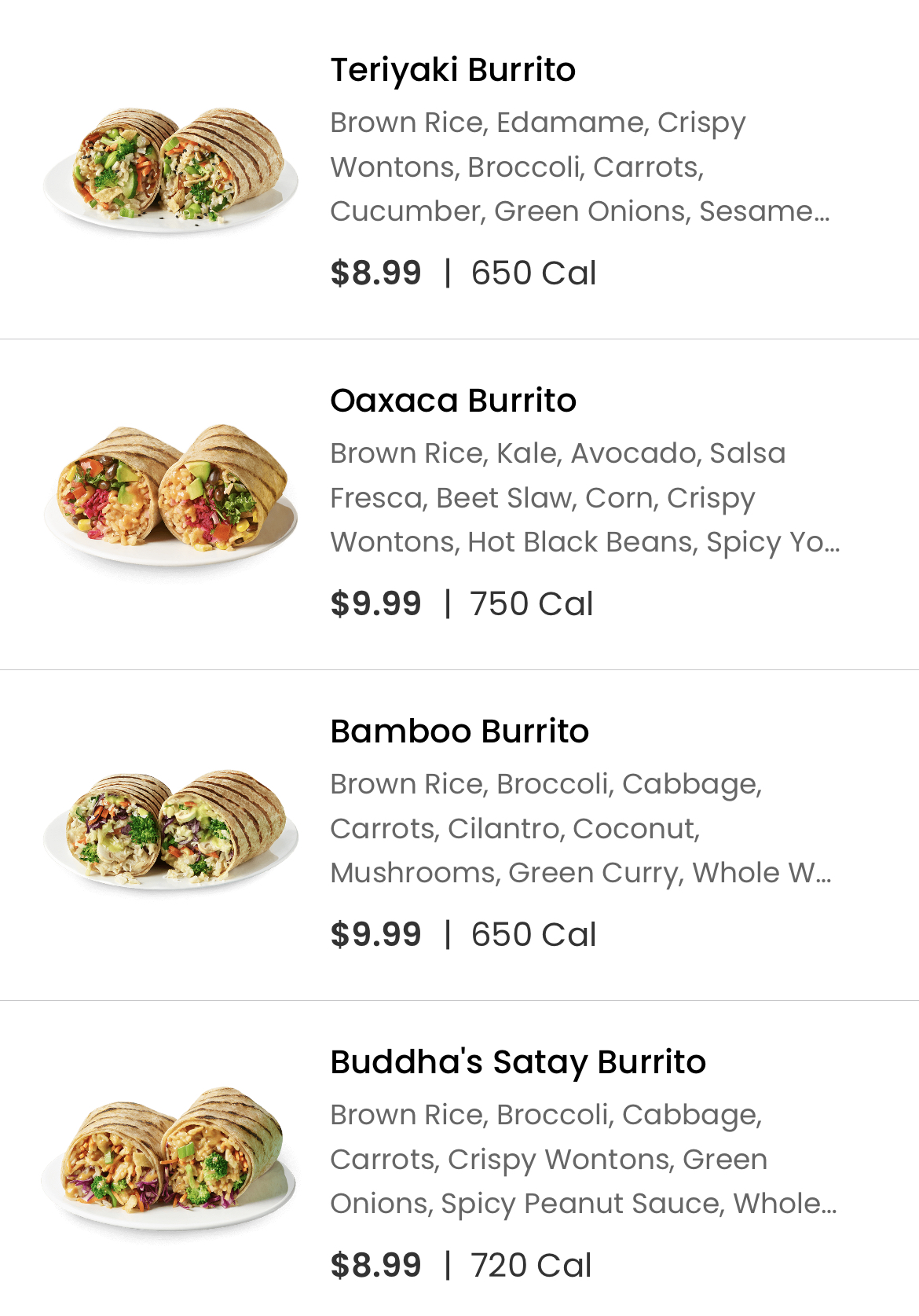Choose the Buddha's Satay Burrito
The image size is (919, 1316).
tap(518, 1063)
